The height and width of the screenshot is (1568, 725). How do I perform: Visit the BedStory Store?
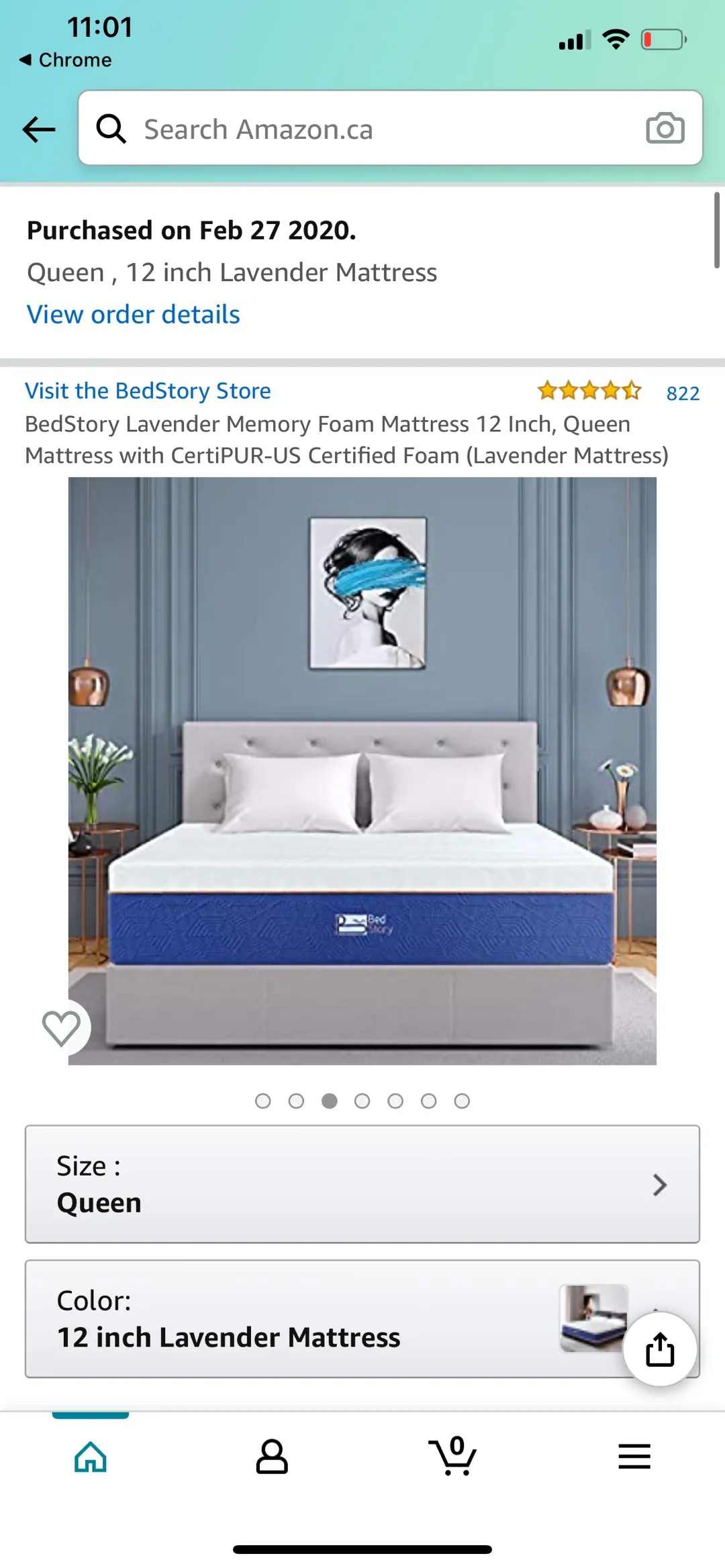pyautogui.click(x=148, y=390)
